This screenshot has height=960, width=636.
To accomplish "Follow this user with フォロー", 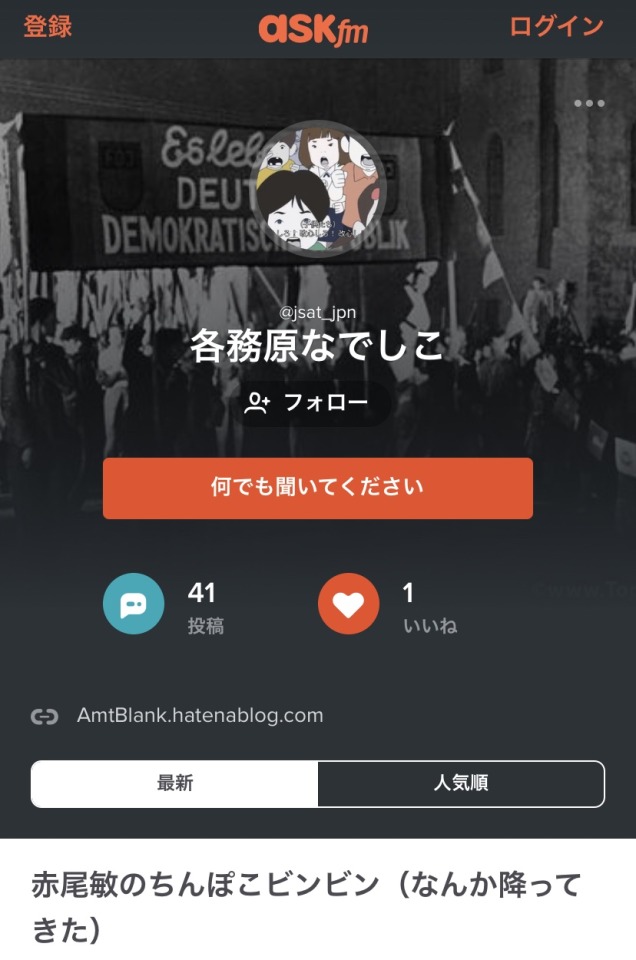I will pos(308,404).
